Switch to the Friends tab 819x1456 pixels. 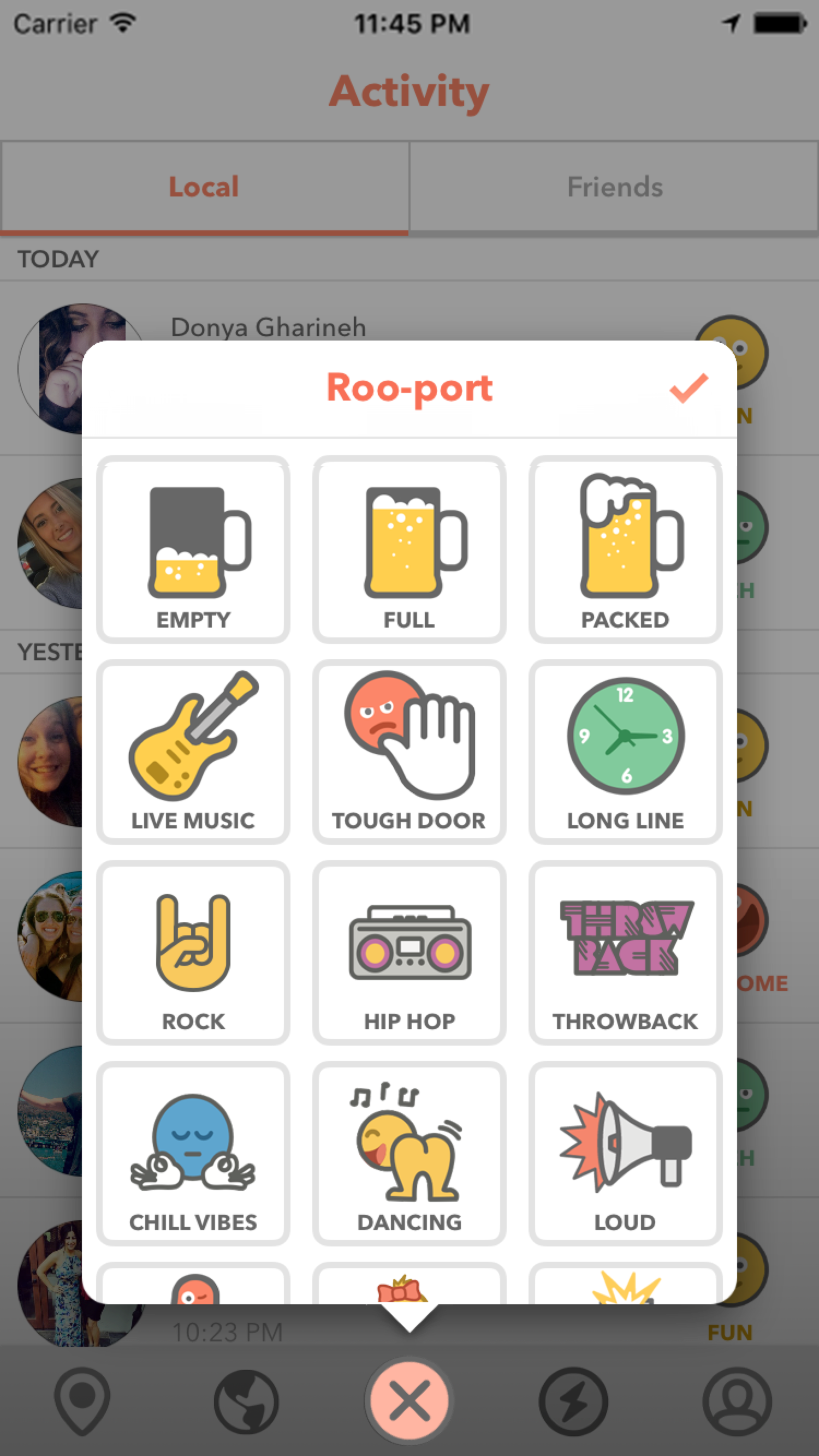(614, 187)
